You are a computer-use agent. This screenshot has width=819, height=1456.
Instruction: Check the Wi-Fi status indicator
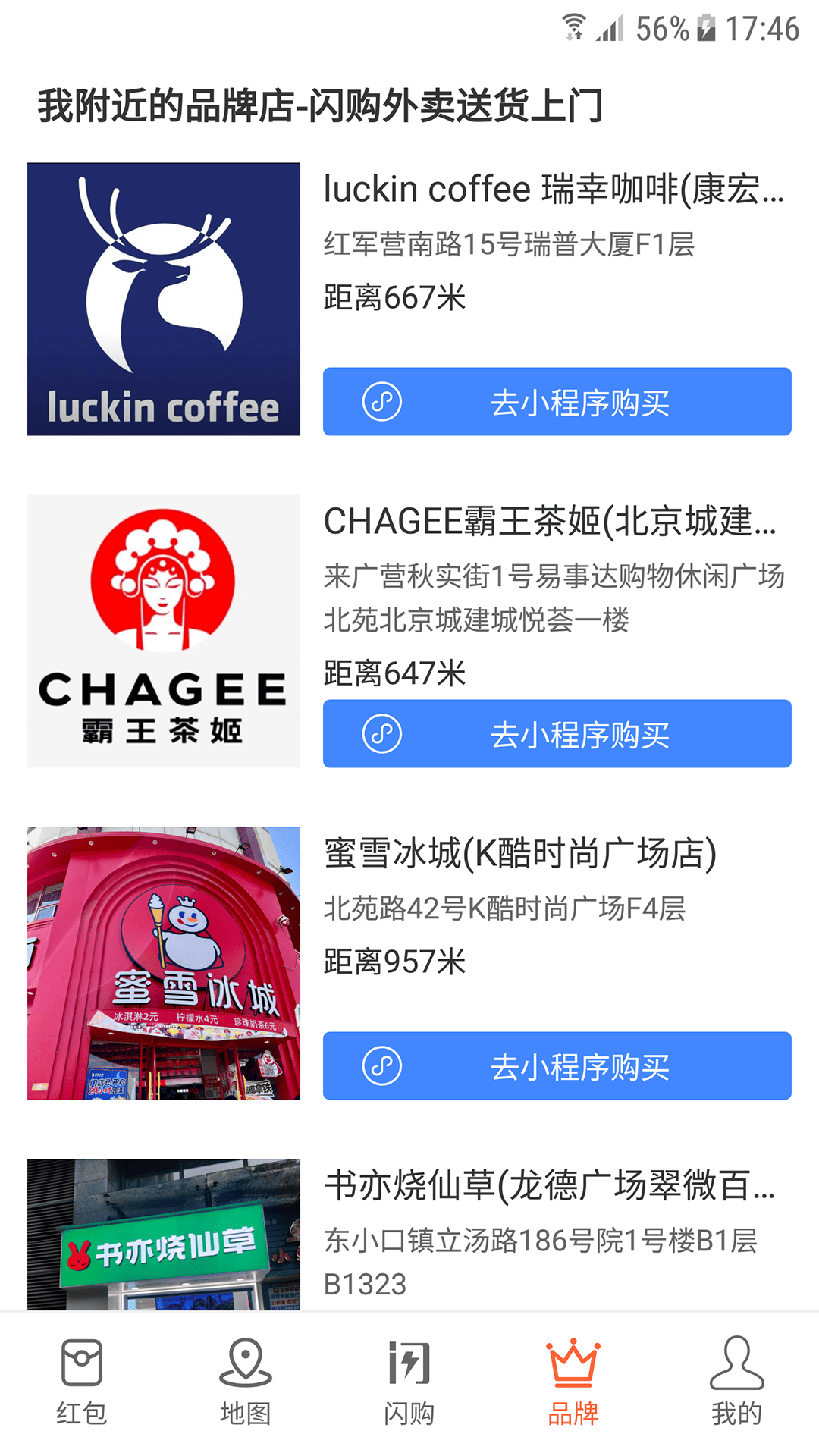(x=574, y=25)
